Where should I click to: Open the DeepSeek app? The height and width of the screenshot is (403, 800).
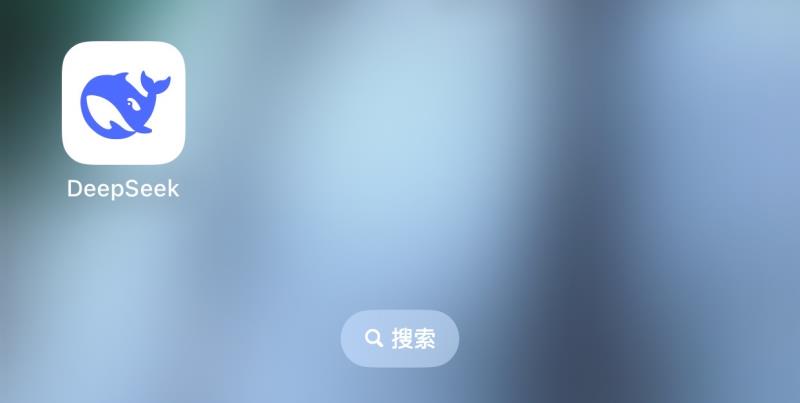(123, 103)
